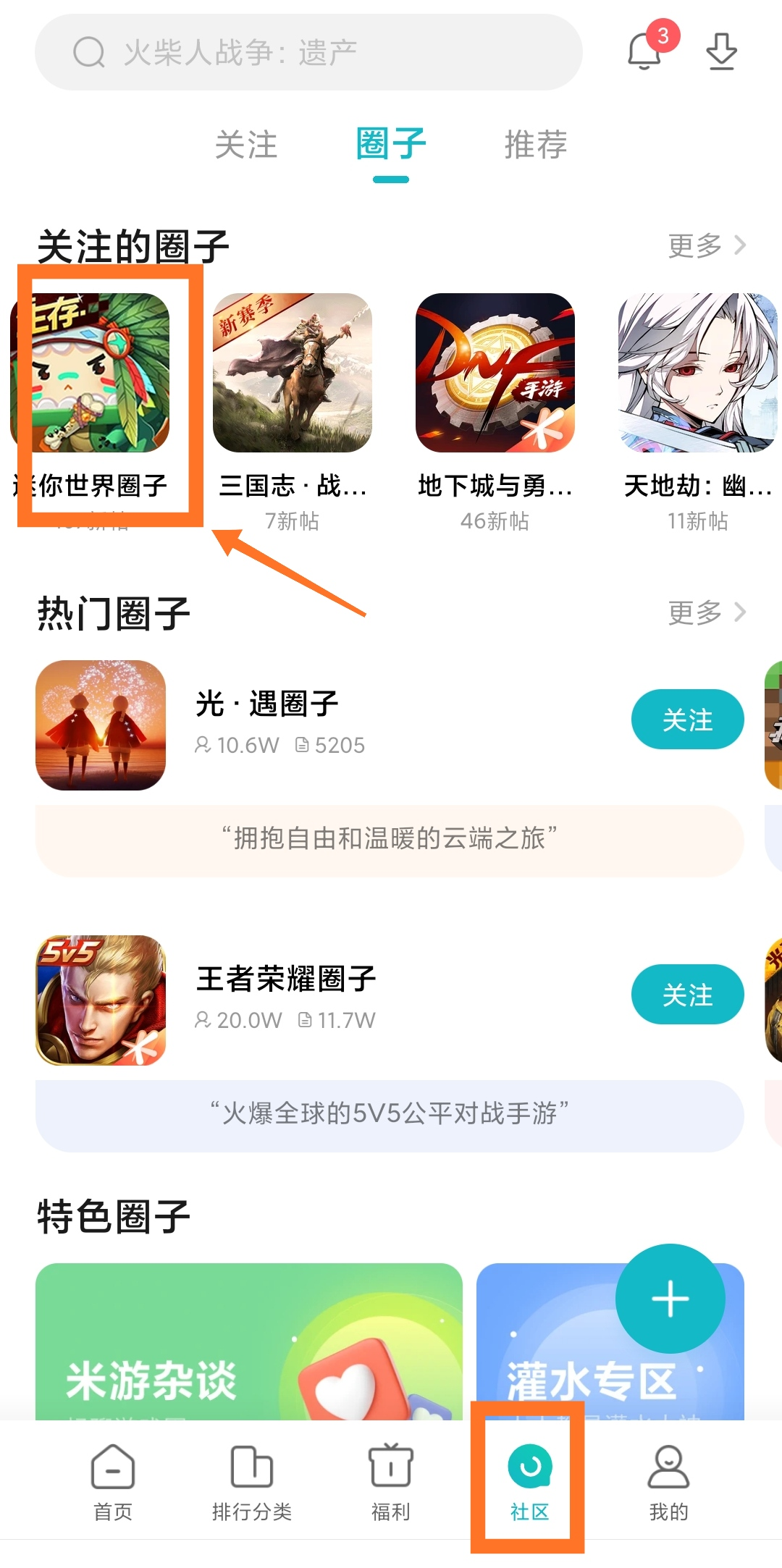The width and height of the screenshot is (782, 1568).
Task: Open the notifications bell
Action: [644, 51]
